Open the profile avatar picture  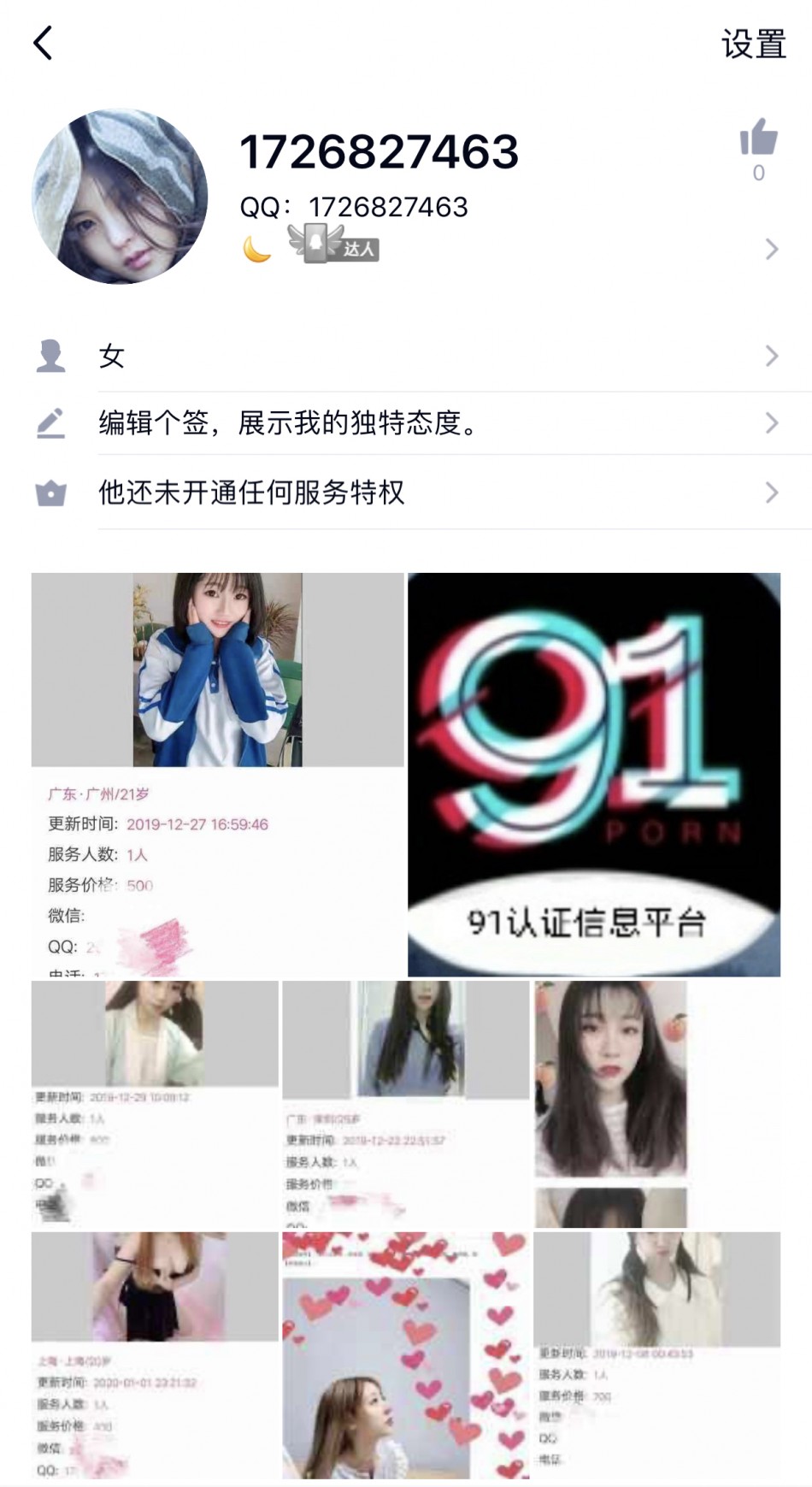(x=120, y=197)
